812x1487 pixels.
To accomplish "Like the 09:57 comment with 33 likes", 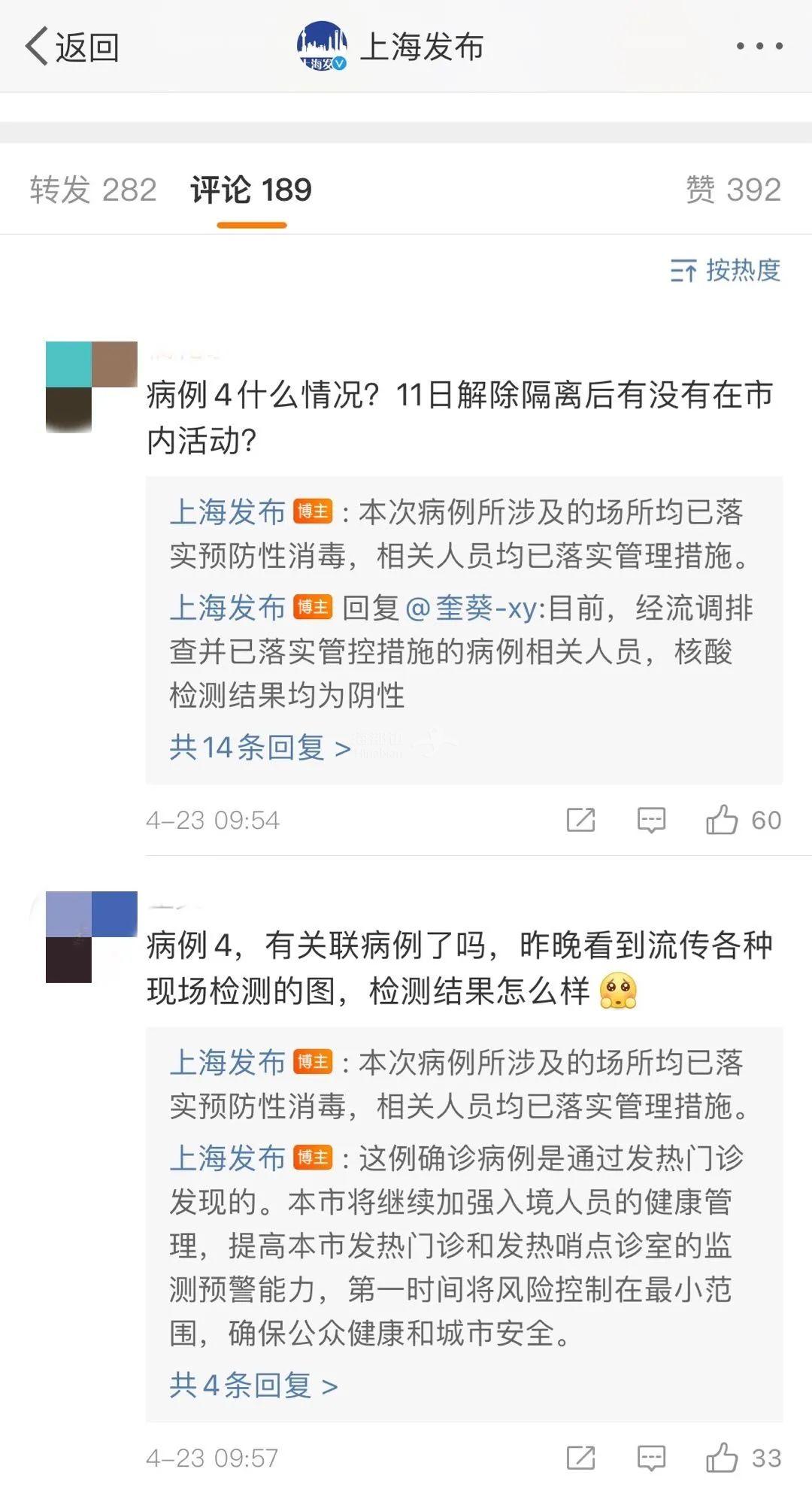I will click(x=722, y=1458).
